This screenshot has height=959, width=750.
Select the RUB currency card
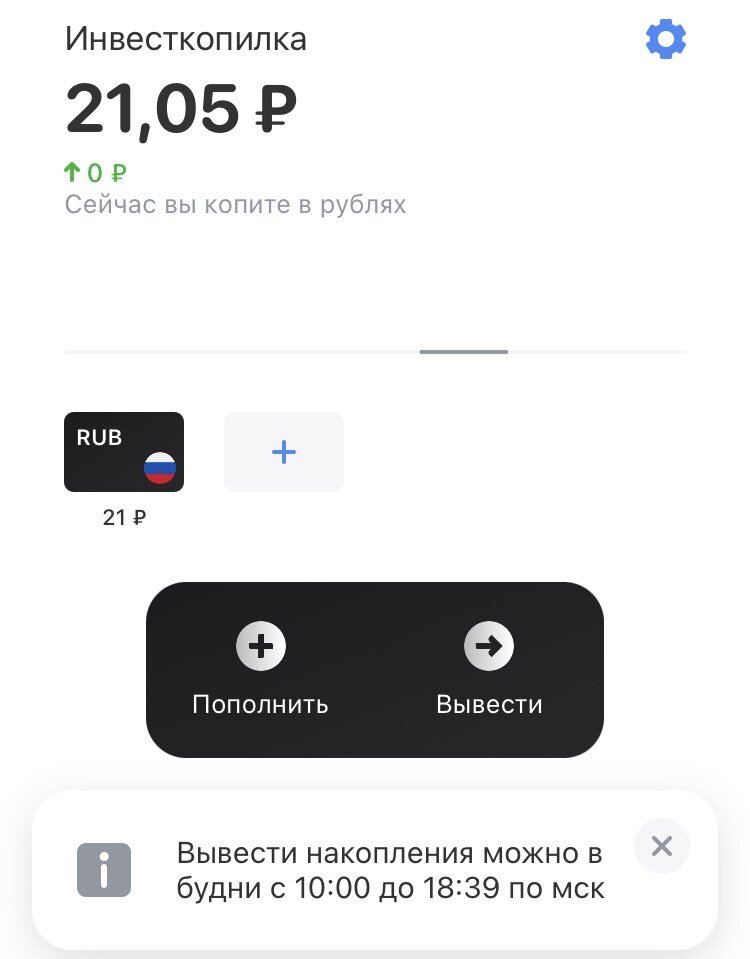[x=124, y=452]
